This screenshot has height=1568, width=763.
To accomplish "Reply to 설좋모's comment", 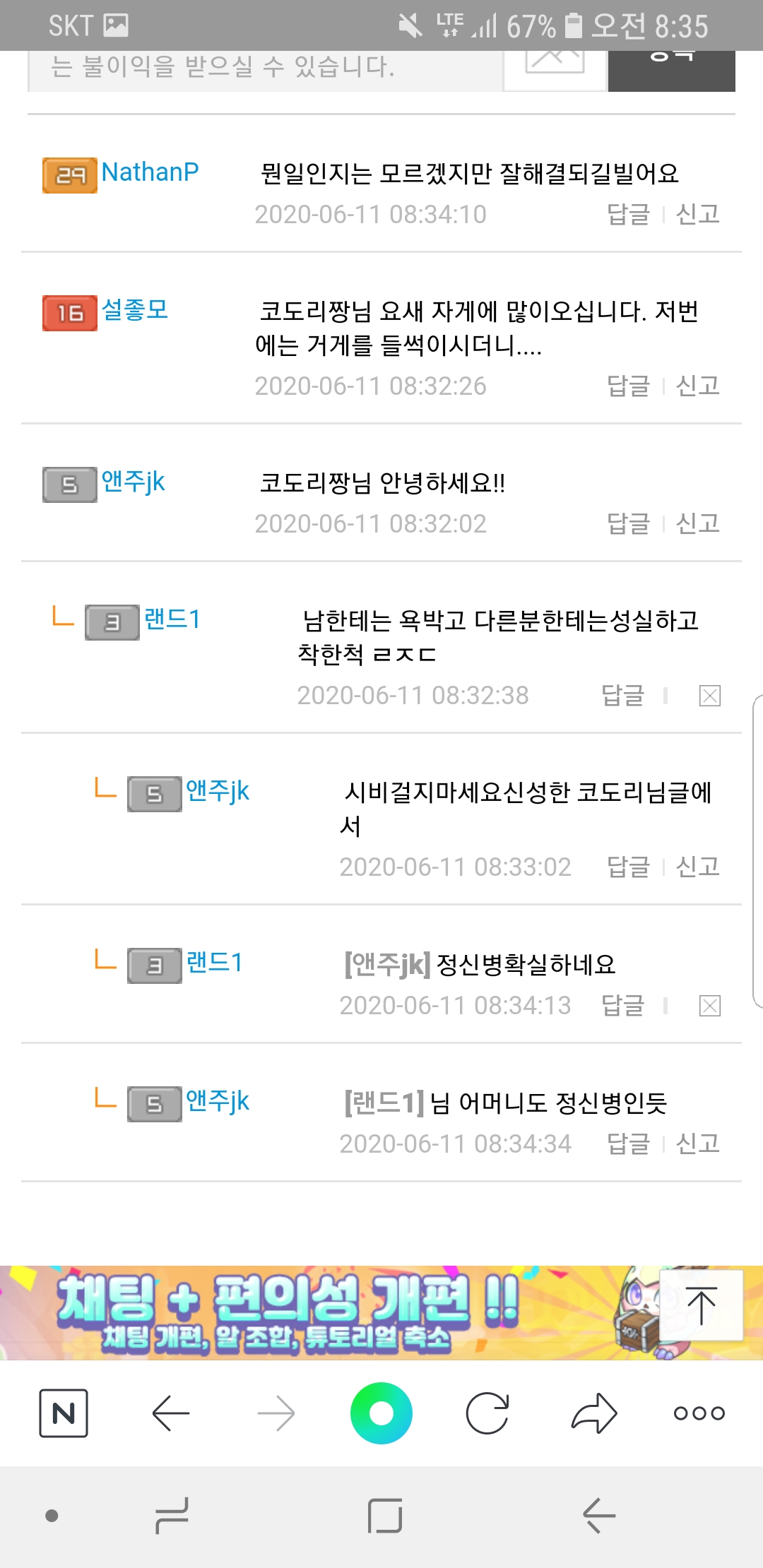I will click(x=627, y=386).
